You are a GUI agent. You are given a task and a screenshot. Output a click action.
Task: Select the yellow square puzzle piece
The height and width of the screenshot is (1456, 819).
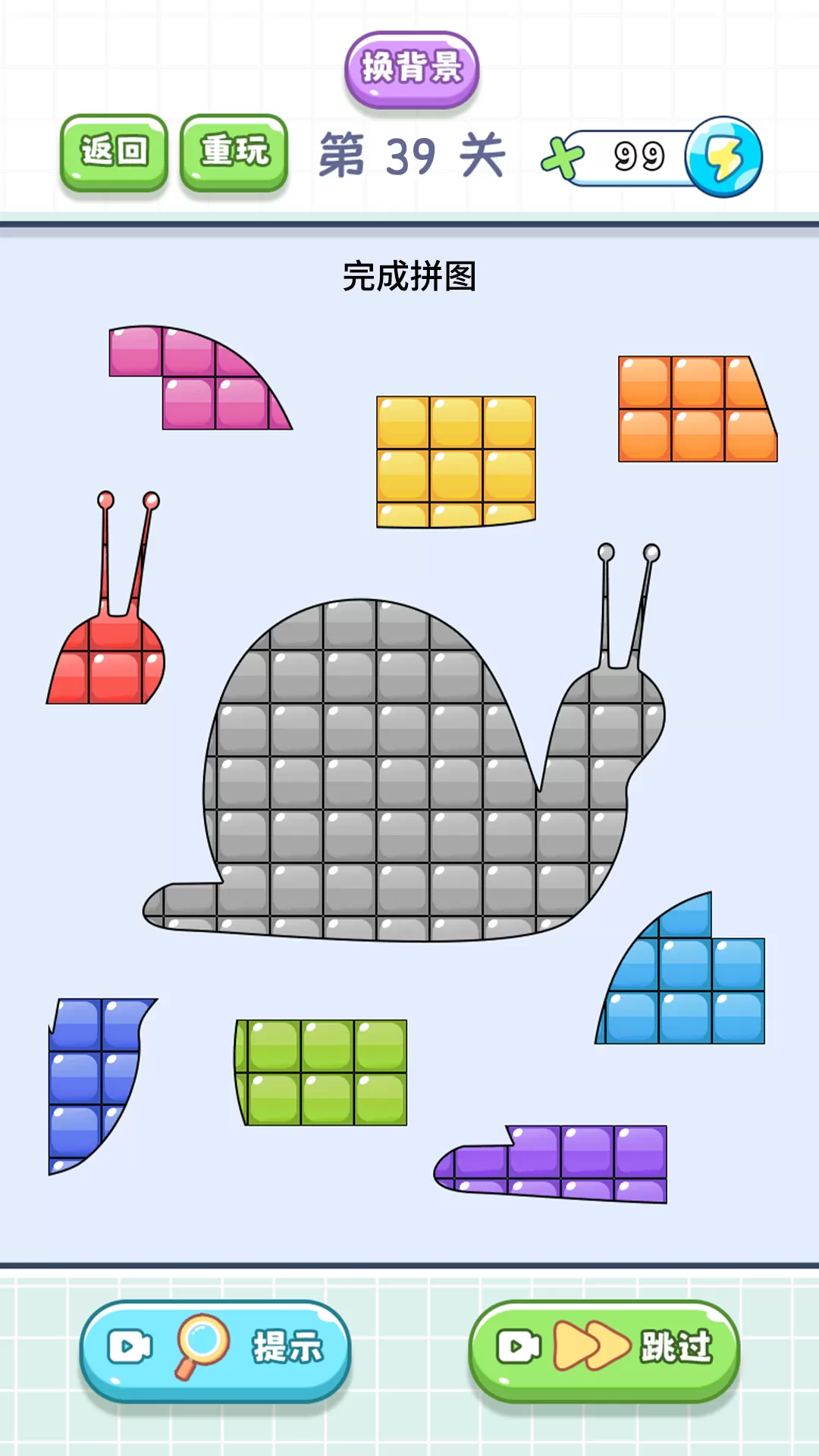[456, 461]
